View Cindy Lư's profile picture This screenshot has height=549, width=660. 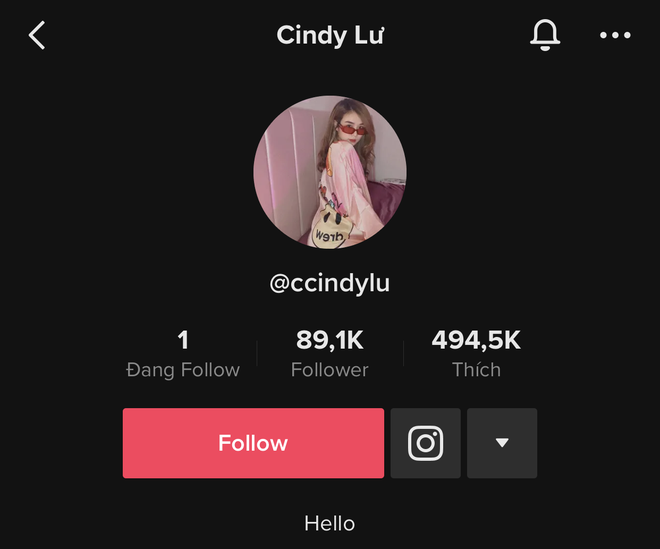point(330,172)
